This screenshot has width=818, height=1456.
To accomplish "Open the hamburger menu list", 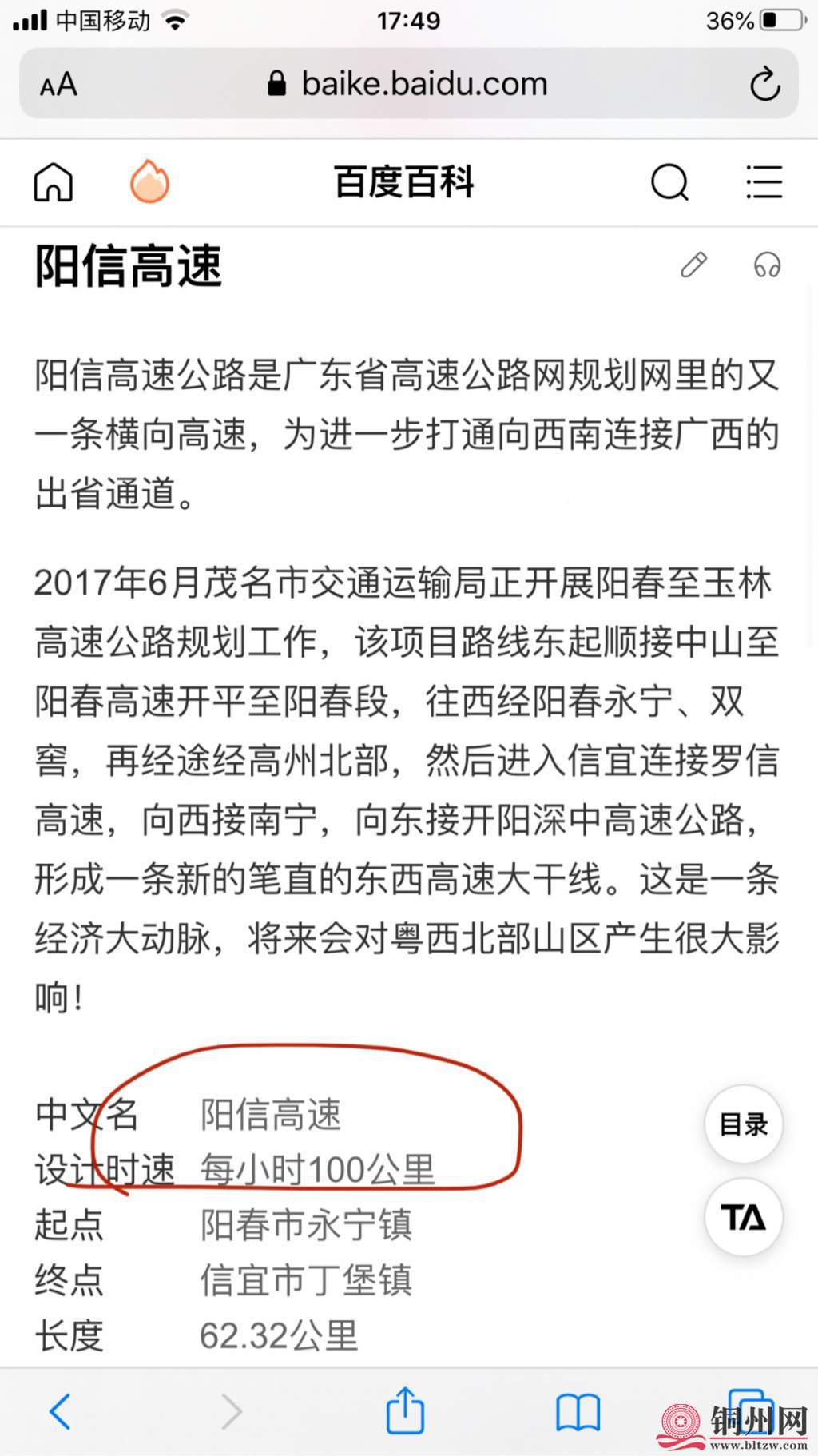I will [x=764, y=182].
